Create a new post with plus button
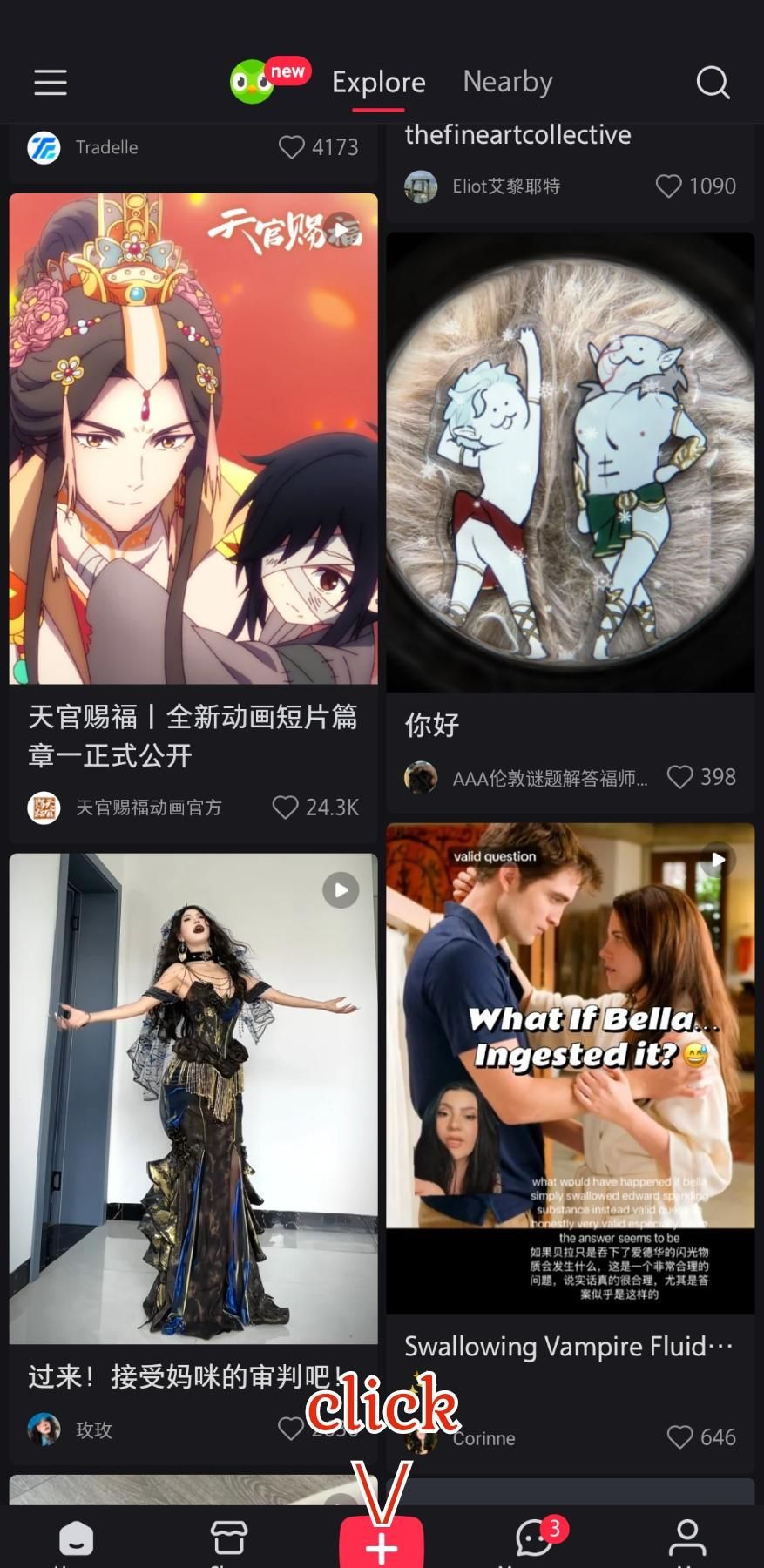The image size is (764, 1568). pos(382,1544)
